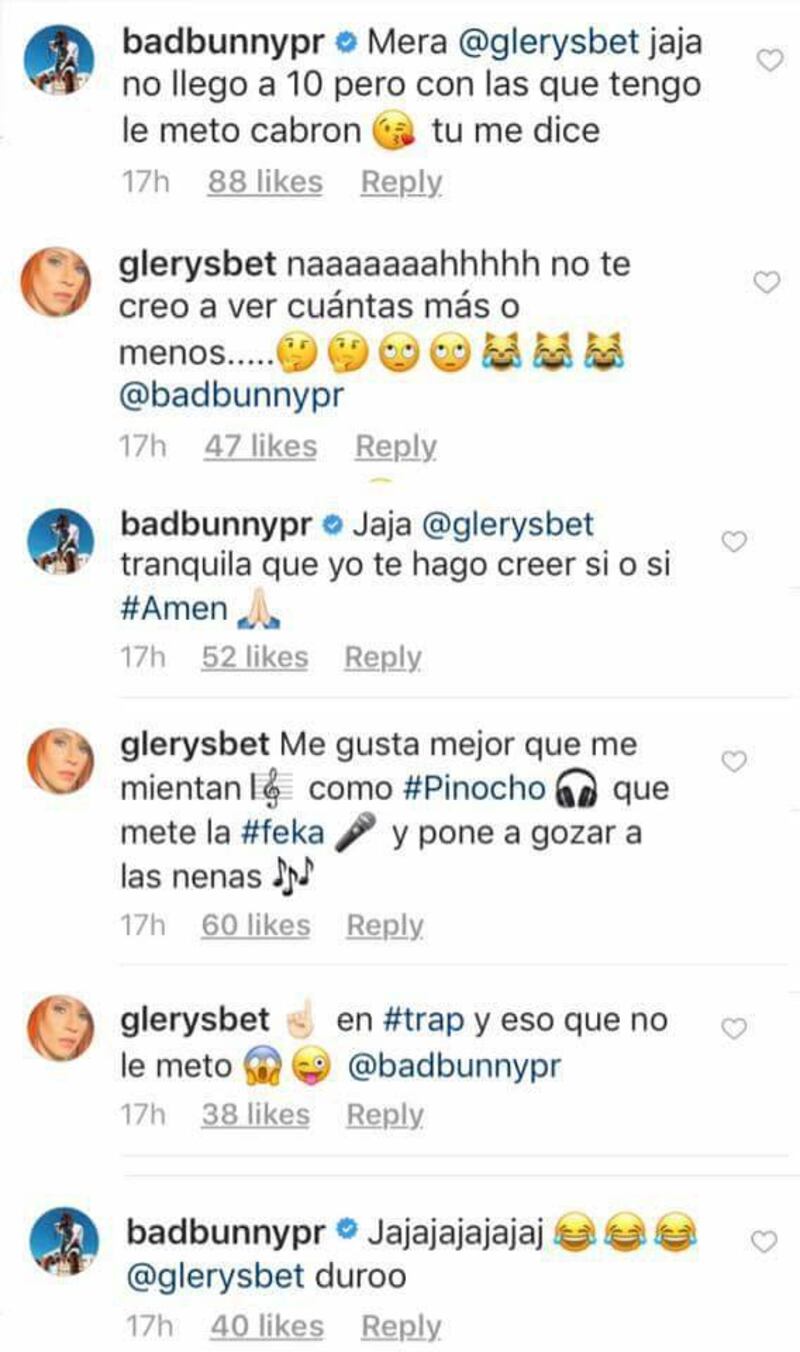
Task: Like glerysbet's 'en #trap y eso que no' comment
Action: point(735,1028)
